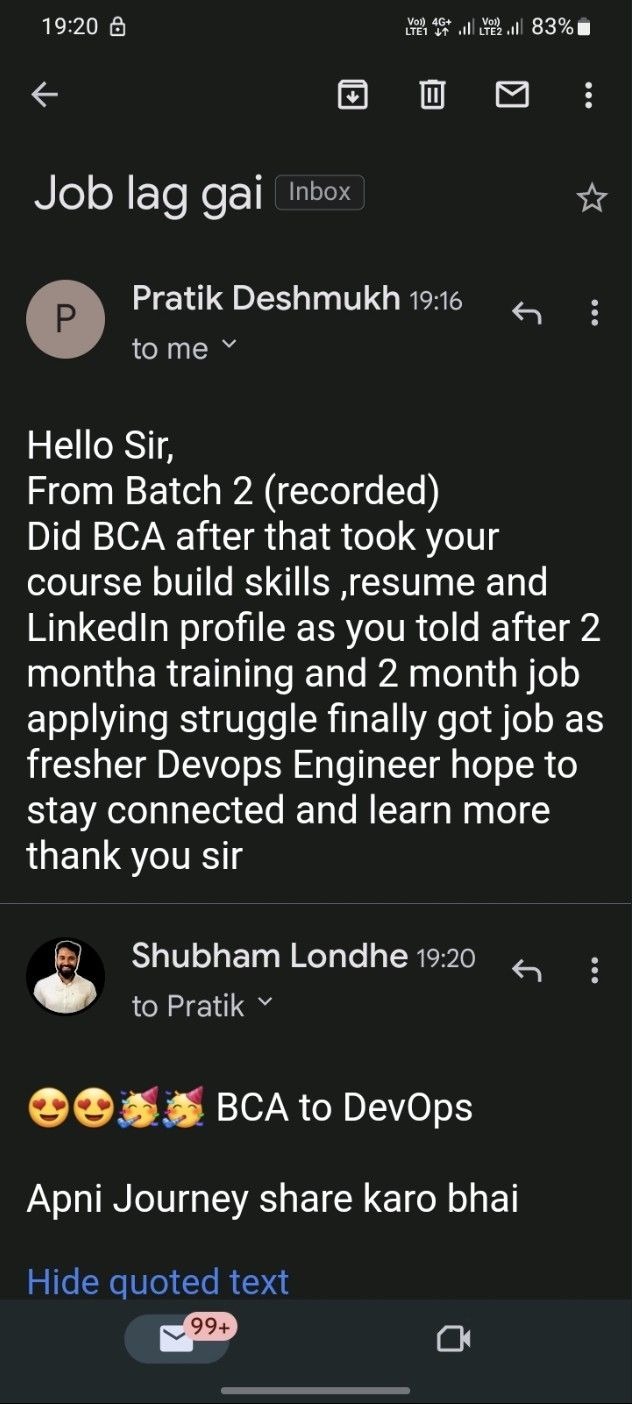Delete this email thread
632x1404 pixels.
tap(432, 95)
